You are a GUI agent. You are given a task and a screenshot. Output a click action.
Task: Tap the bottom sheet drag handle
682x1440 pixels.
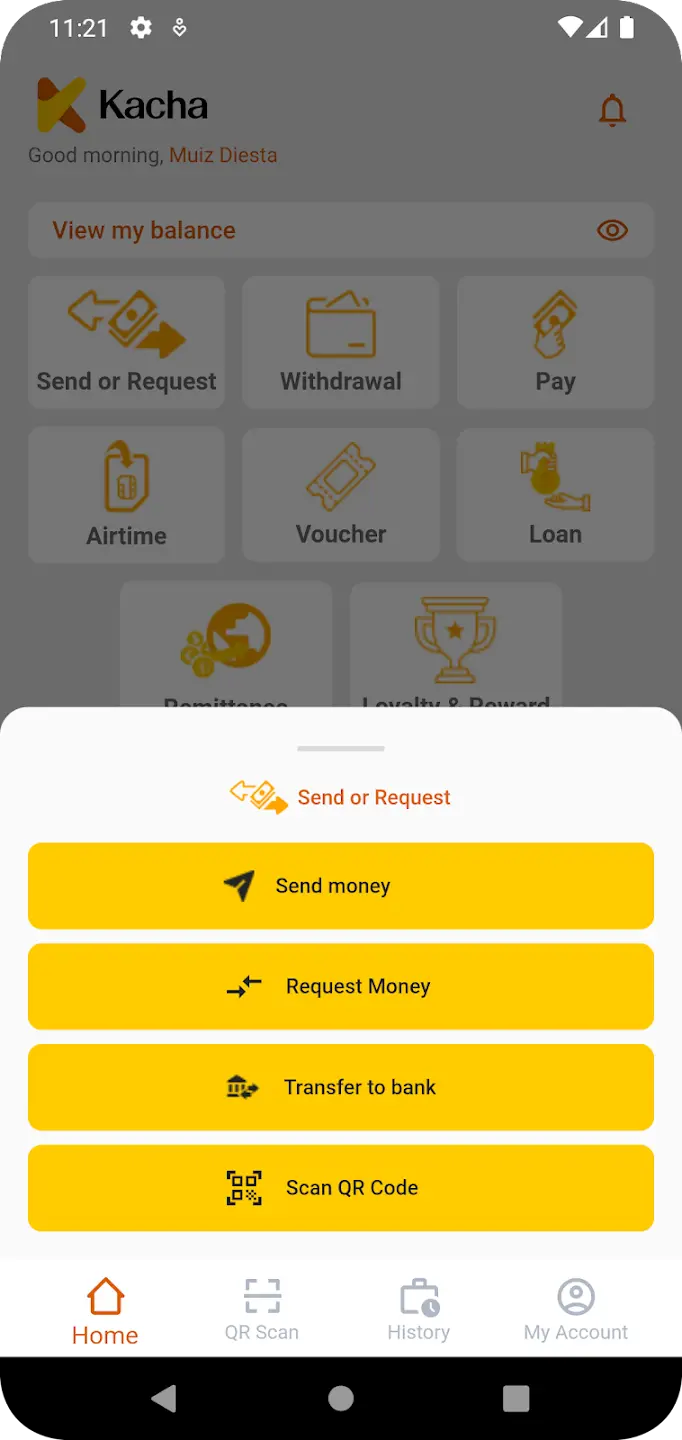(x=341, y=748)
